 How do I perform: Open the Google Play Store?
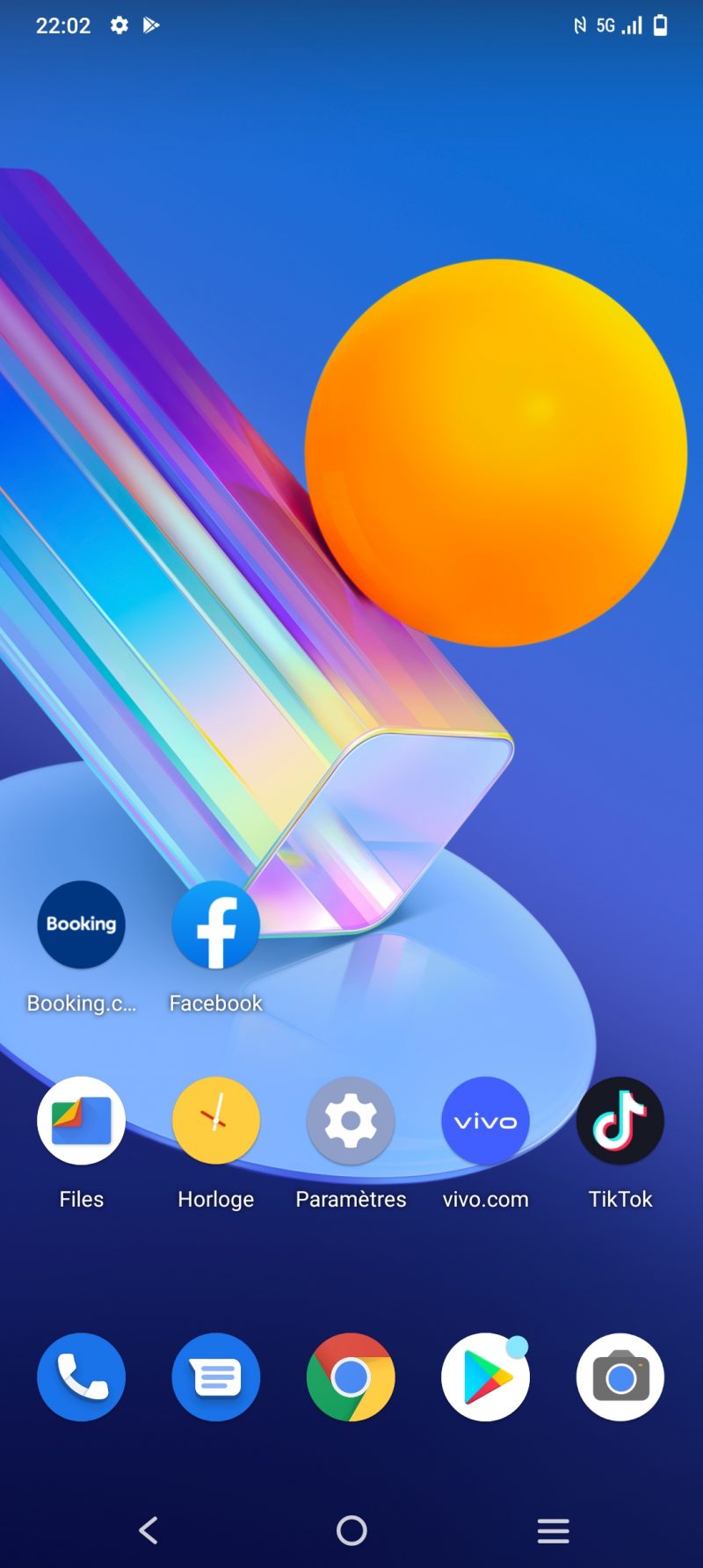point(485,1376)
